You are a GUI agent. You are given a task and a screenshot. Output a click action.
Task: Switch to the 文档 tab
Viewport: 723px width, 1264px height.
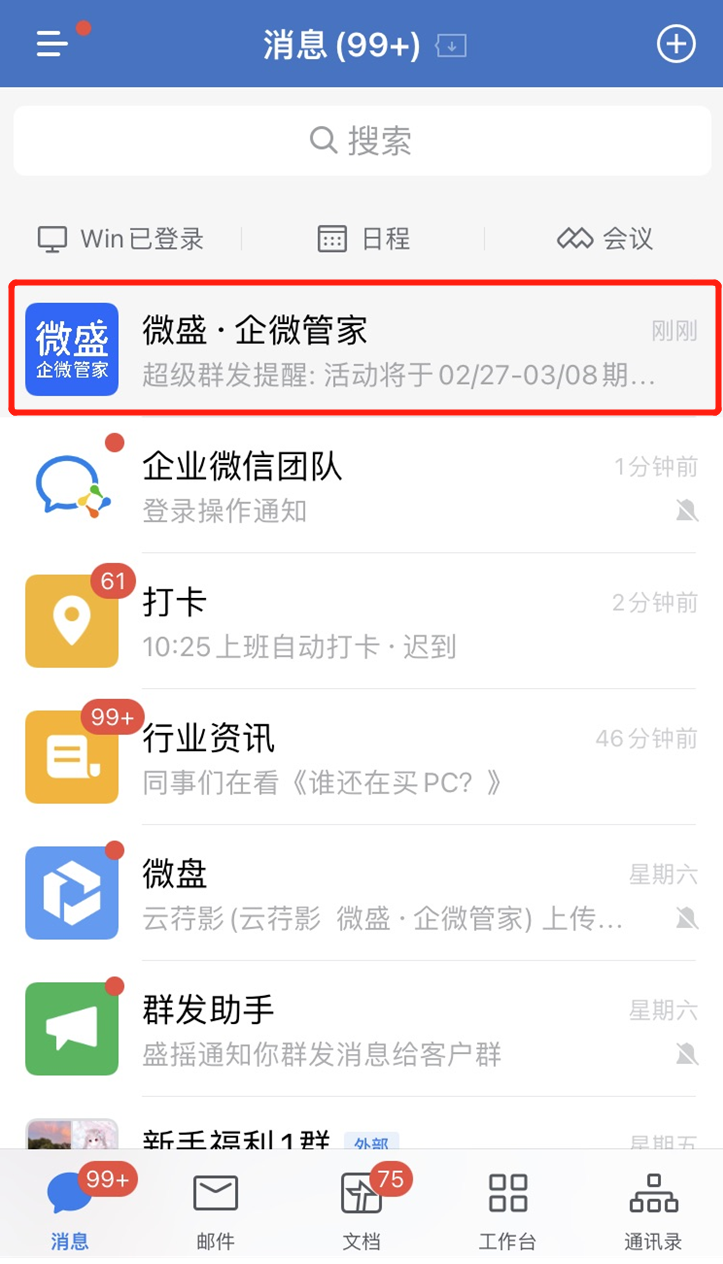362,1211
